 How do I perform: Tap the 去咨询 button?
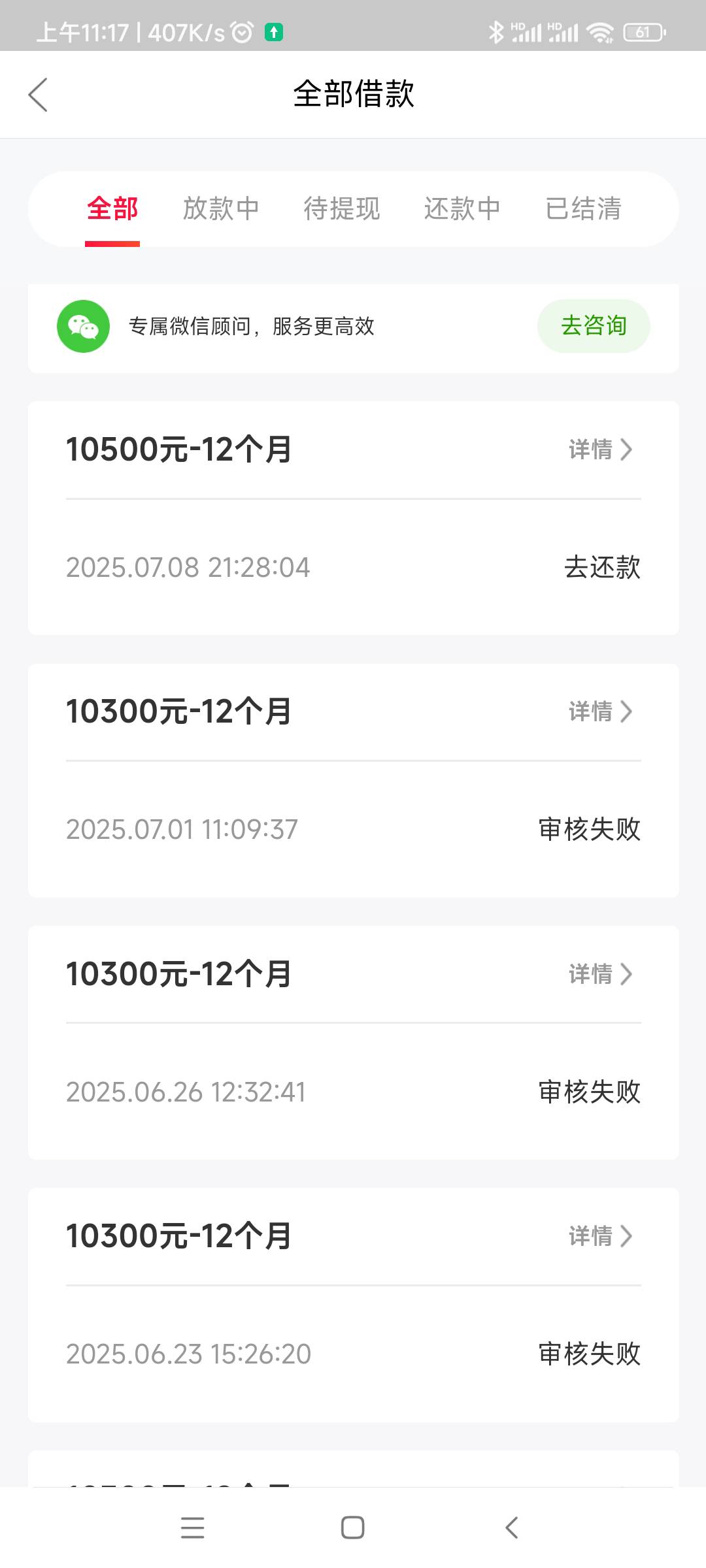[x=594, y=326]
